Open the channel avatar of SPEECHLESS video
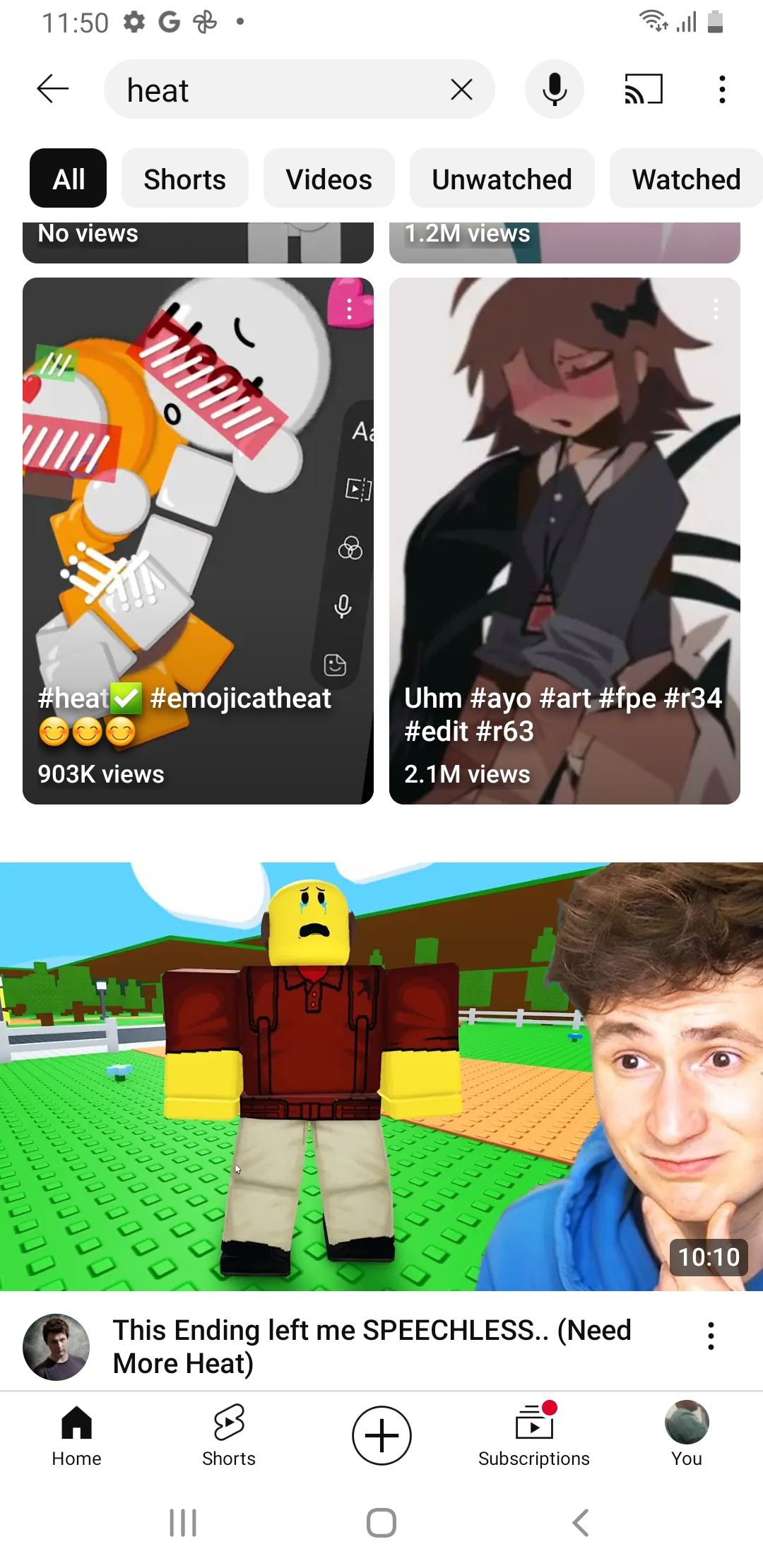Screen dimensions: 763x1568 click(x=57, y=1347)
